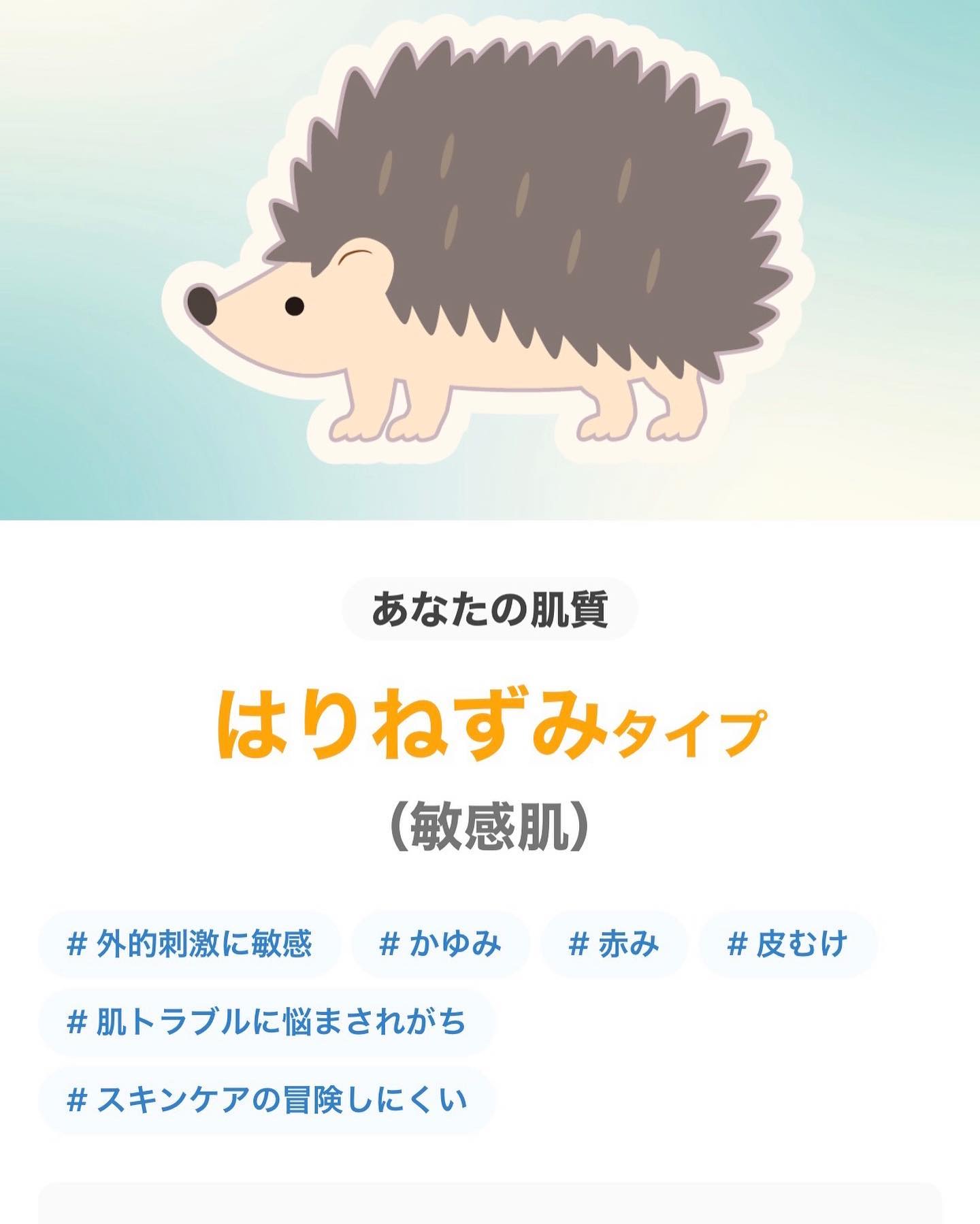Screen dimensions: 980x1224
Task: Open the # 赤み tag
Action: pos(614,944)
